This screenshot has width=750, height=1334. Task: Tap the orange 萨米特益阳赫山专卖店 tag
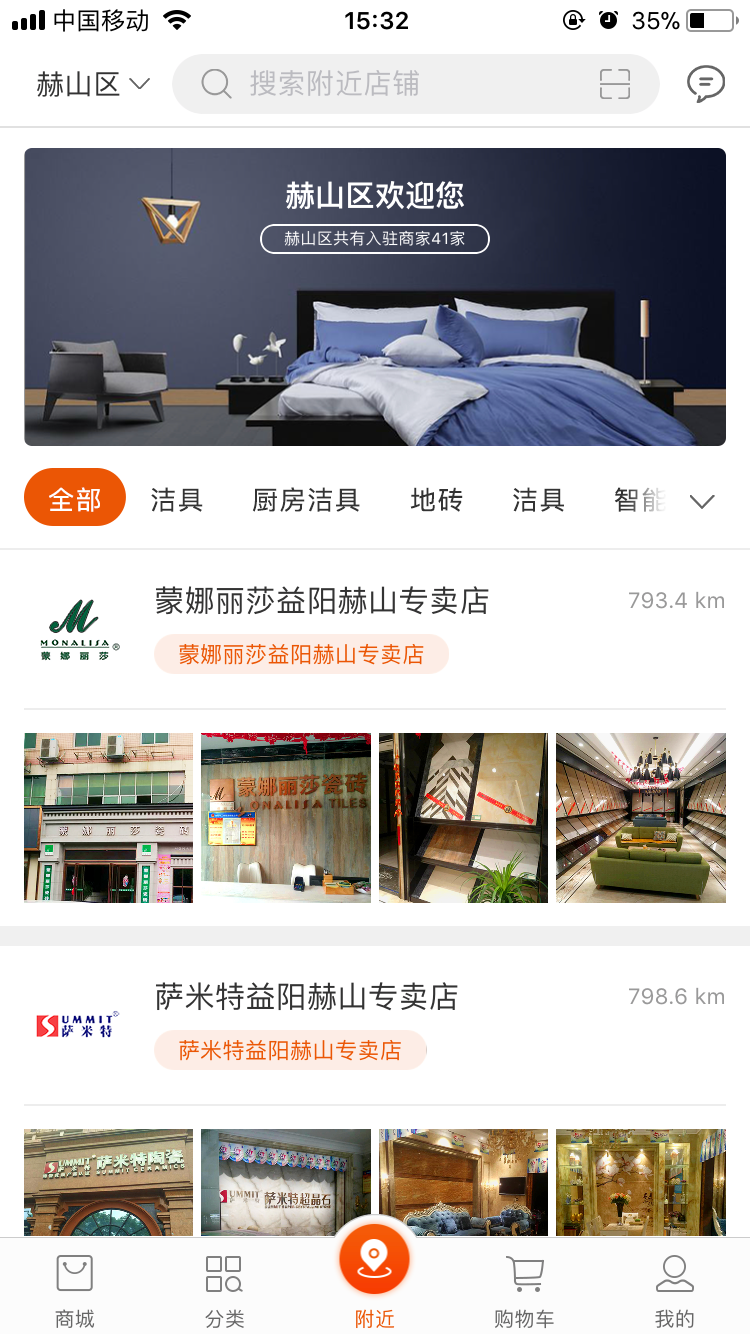[290, 1051]
